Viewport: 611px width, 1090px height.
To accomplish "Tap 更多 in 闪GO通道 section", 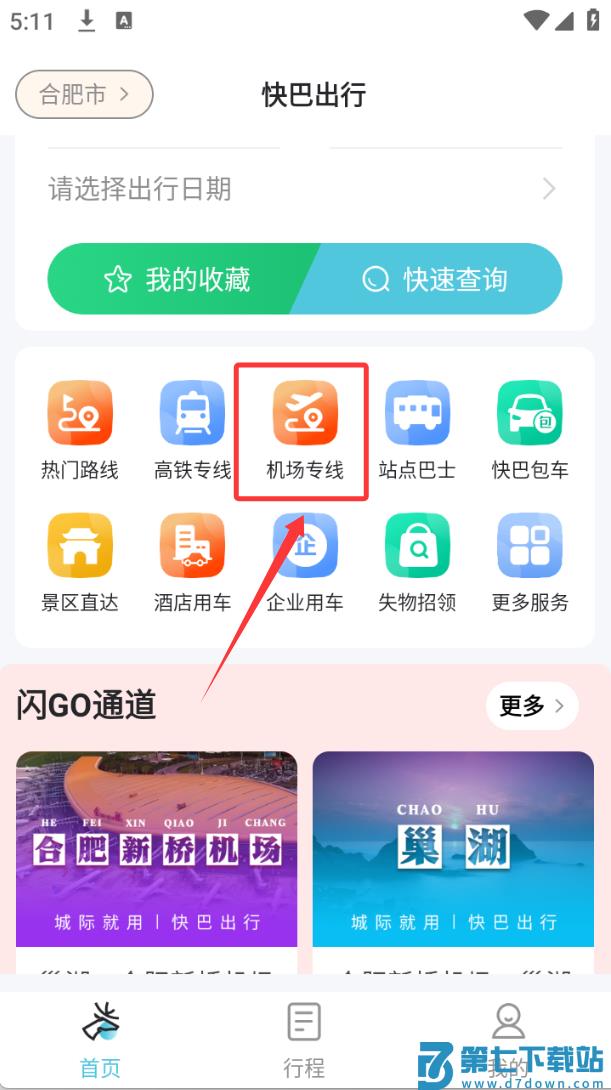I will (x=532, y=706).
